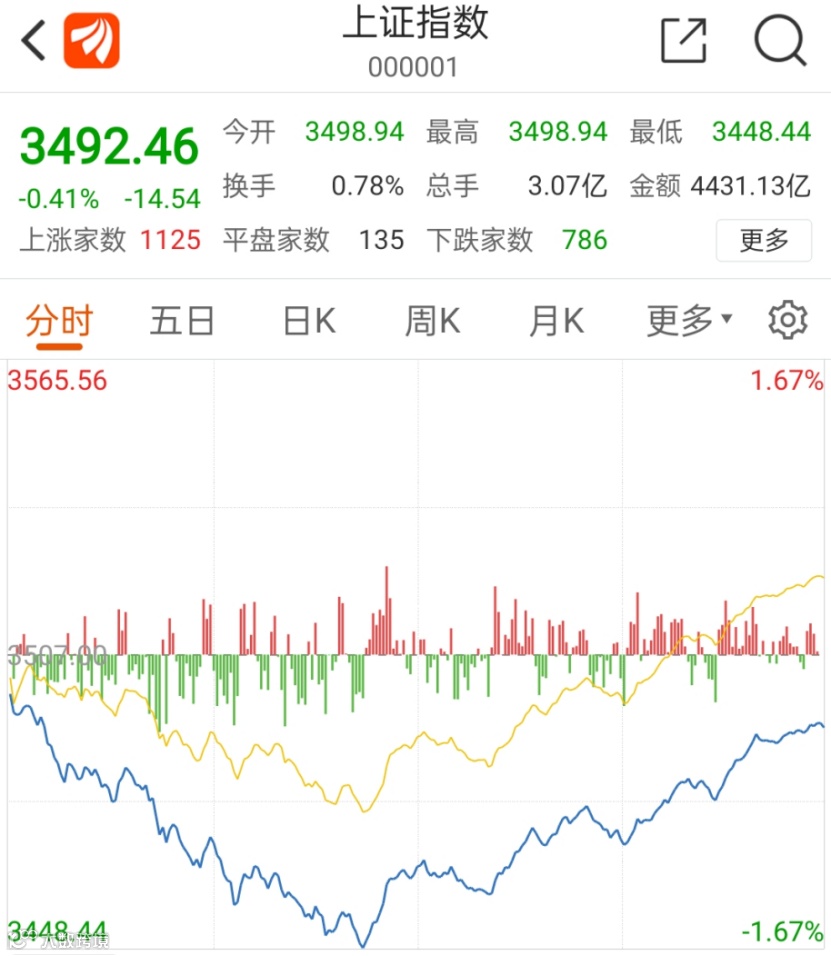Show the 月K chart
Viewport: 831px width, 956px height.
click(x=557, y=321)
